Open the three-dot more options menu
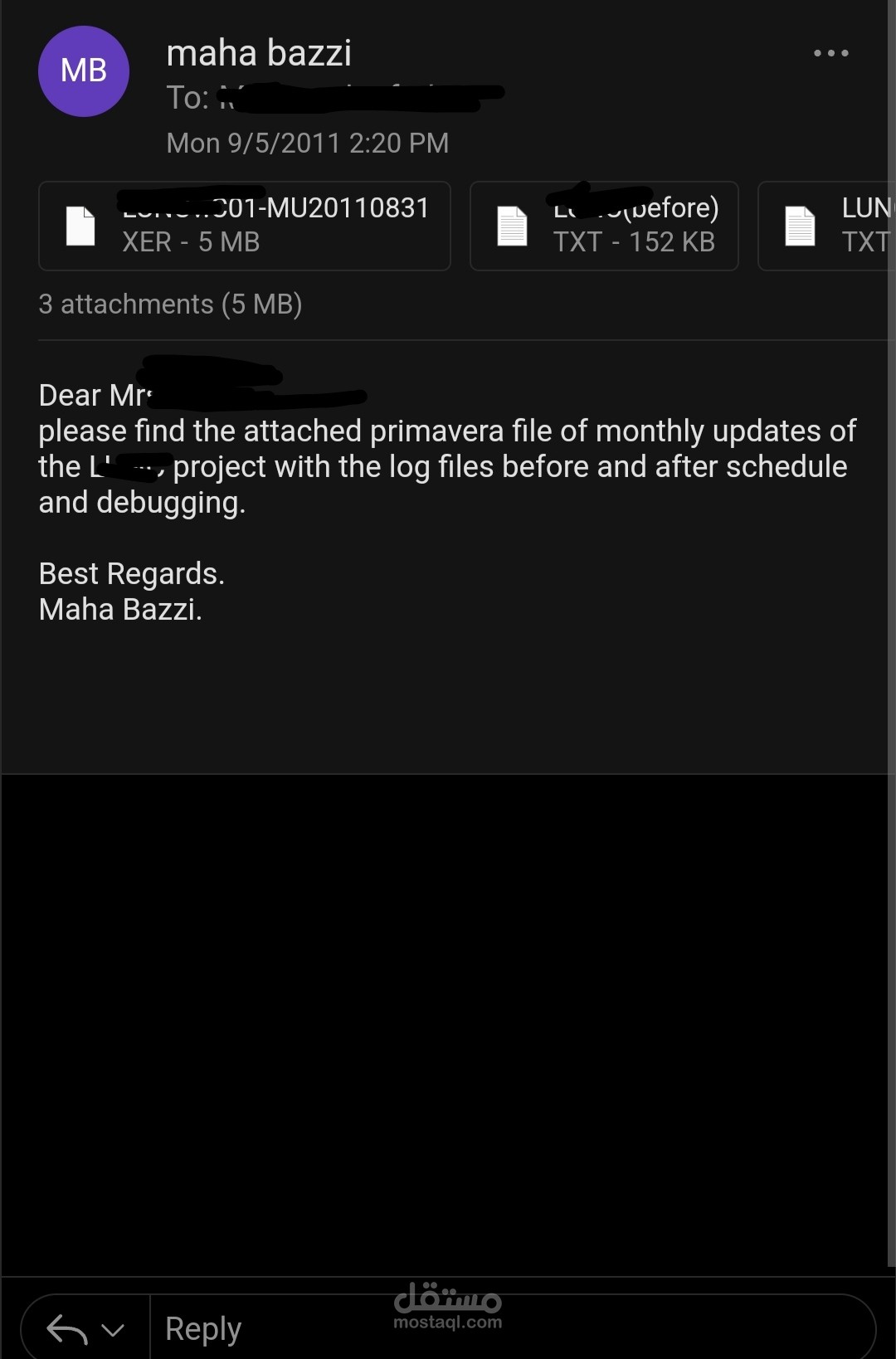 coord(830,53)
